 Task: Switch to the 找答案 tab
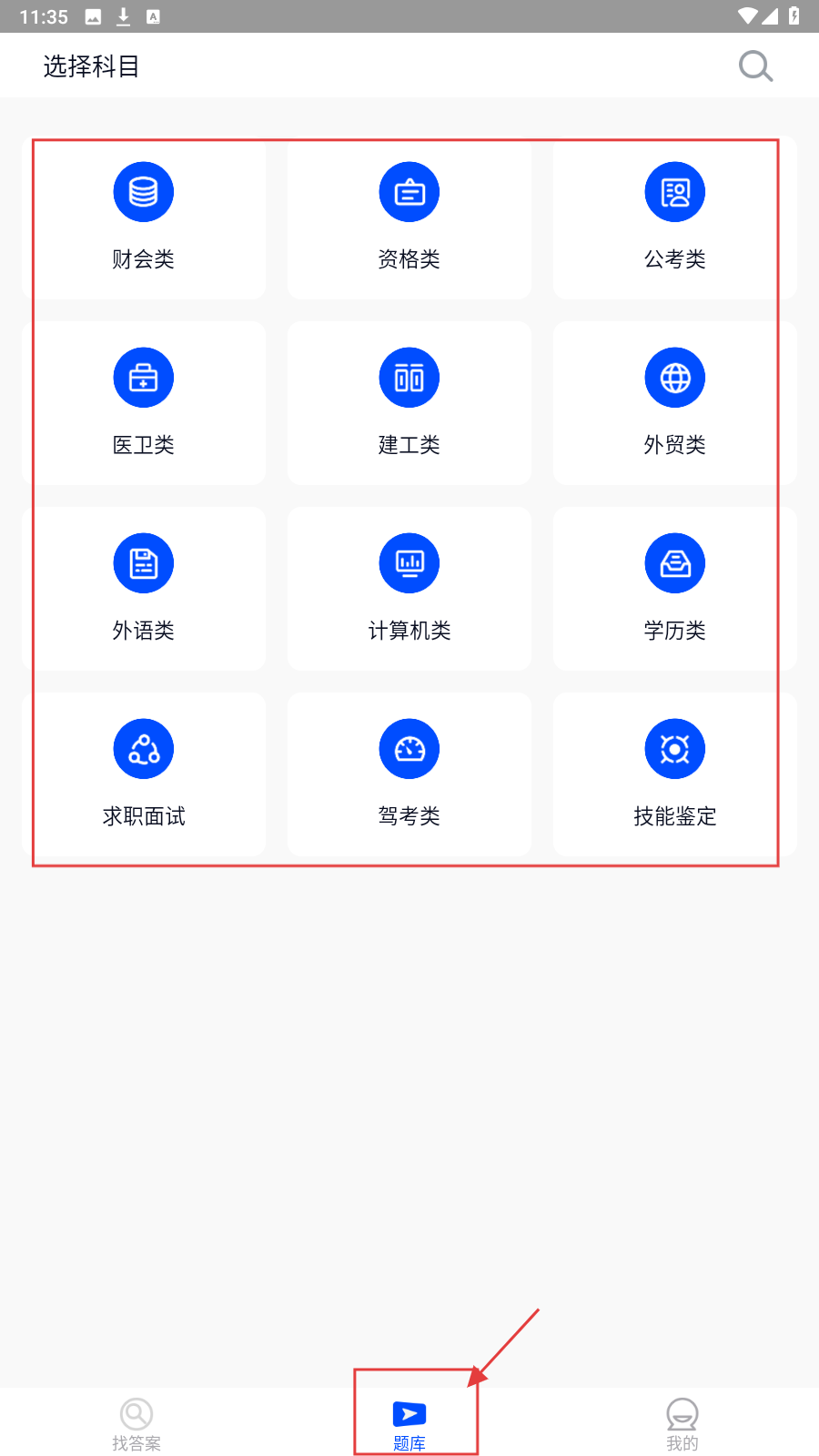click(x=136, y=1424)
